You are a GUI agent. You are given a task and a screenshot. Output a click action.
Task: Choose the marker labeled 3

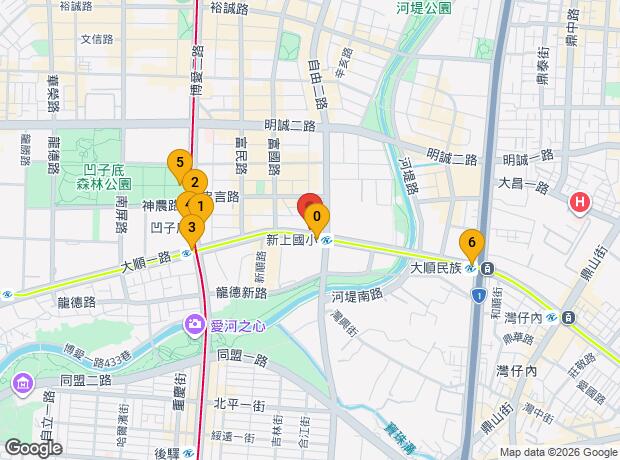191,227
